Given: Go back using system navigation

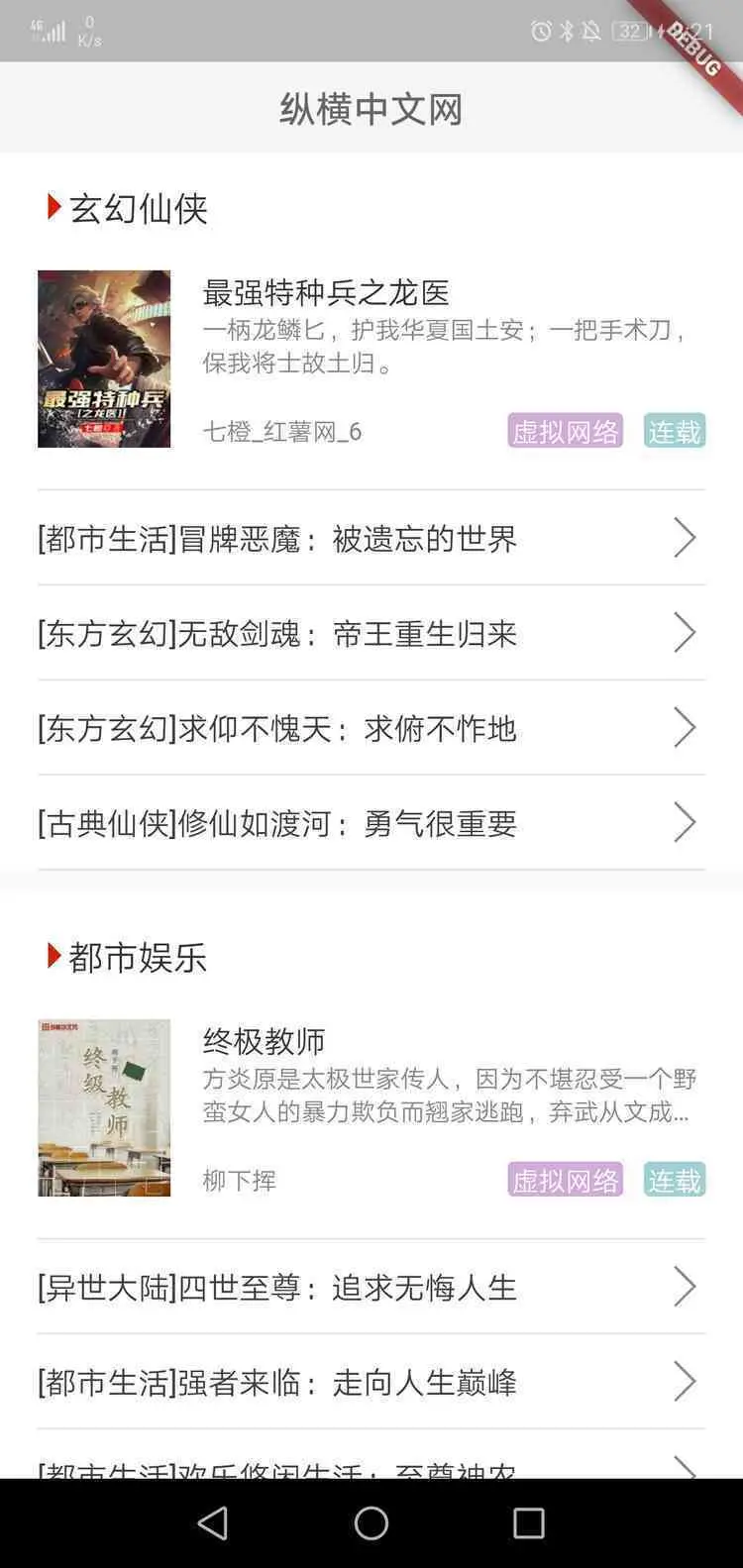Looking at the screenshot, I should tap(213, 1523).
